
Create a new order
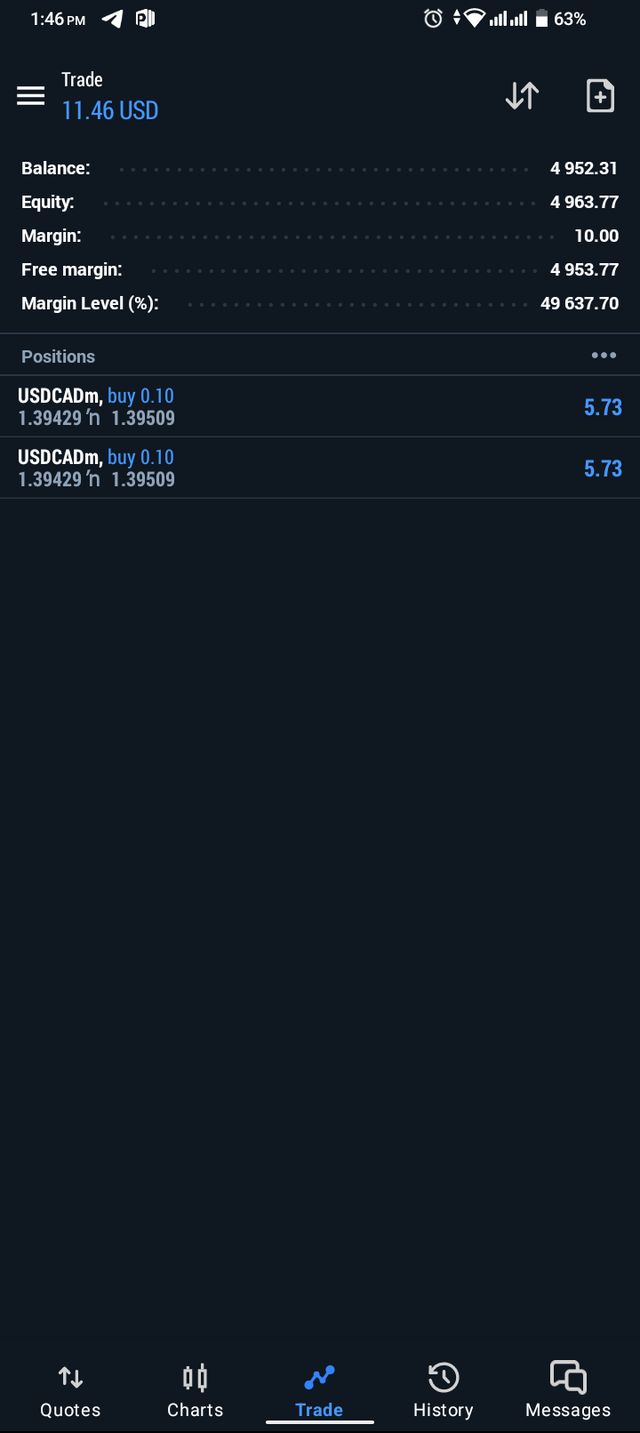[599, 96]
